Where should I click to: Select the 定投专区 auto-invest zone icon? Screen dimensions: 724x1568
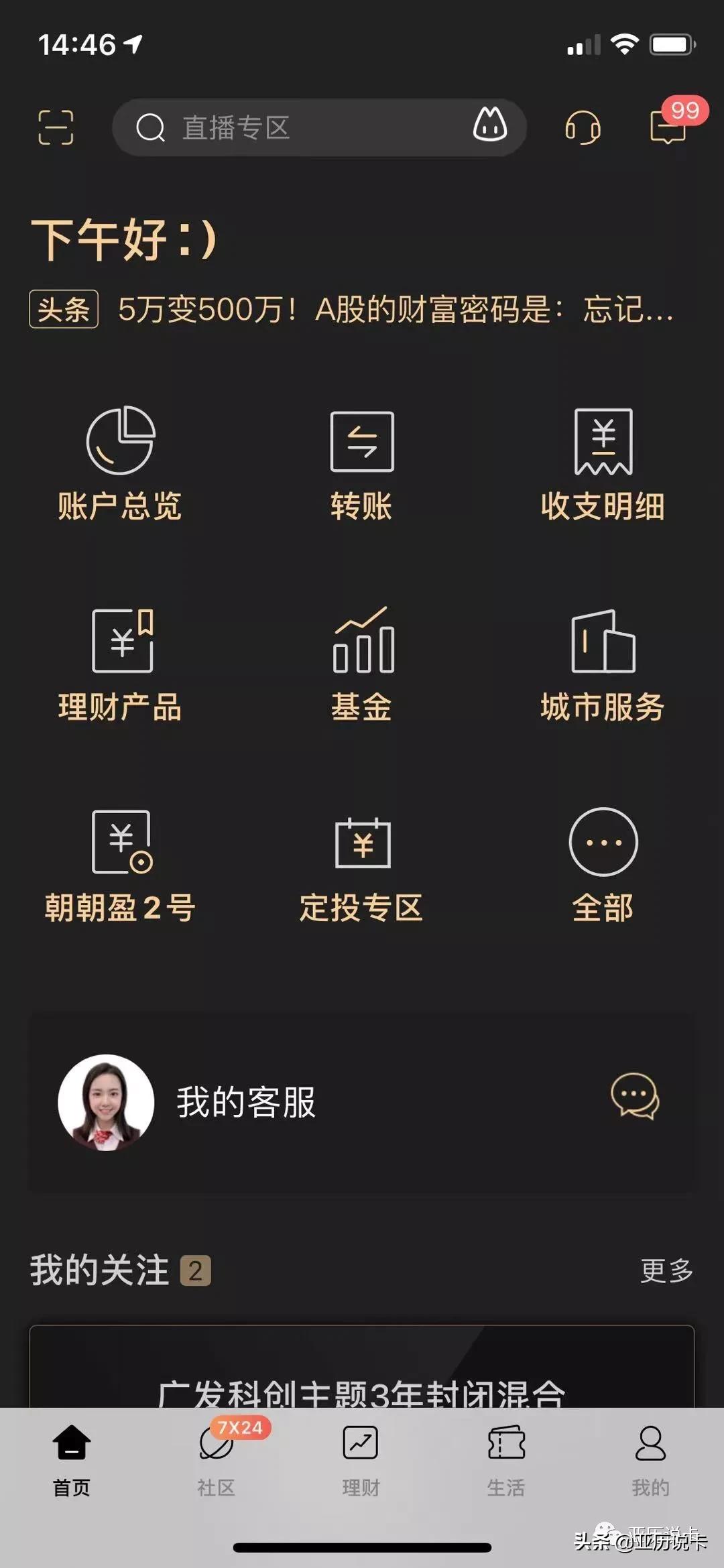coord(362,845)
